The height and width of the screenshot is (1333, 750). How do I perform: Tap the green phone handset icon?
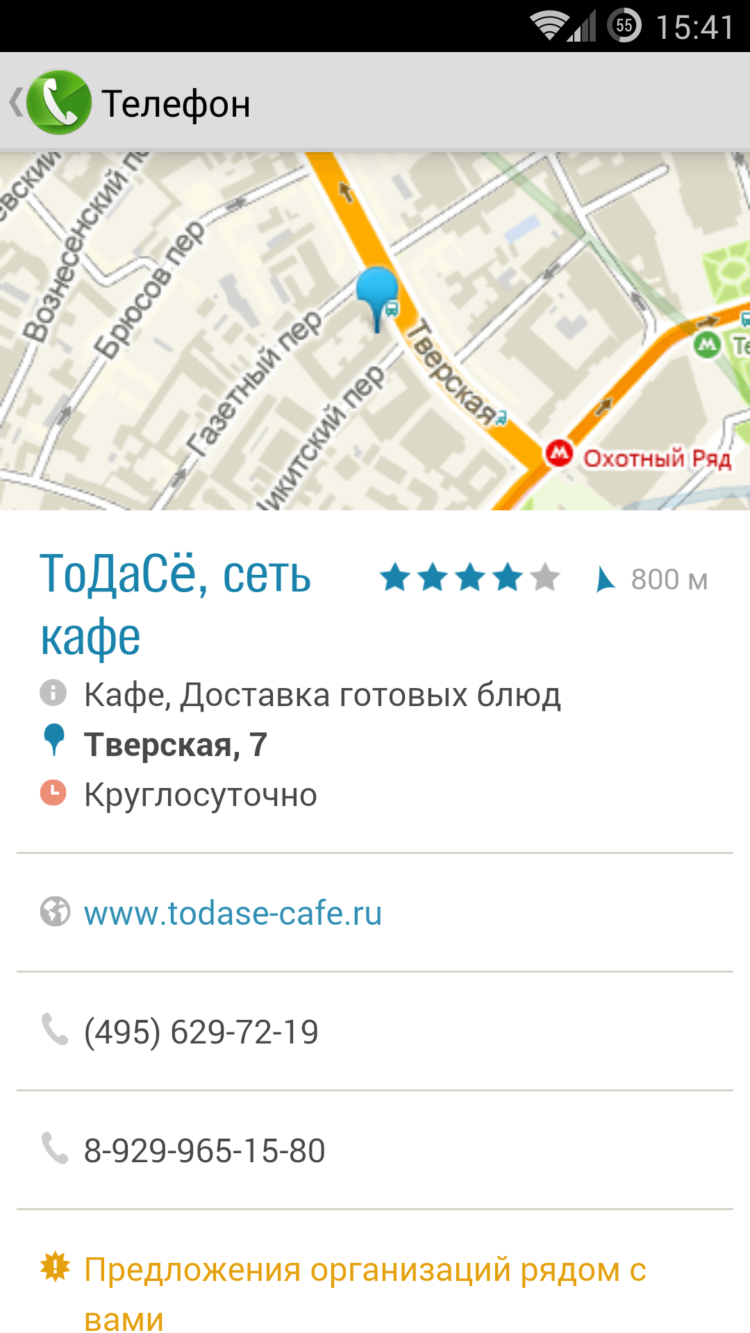(x=58, y=101)
